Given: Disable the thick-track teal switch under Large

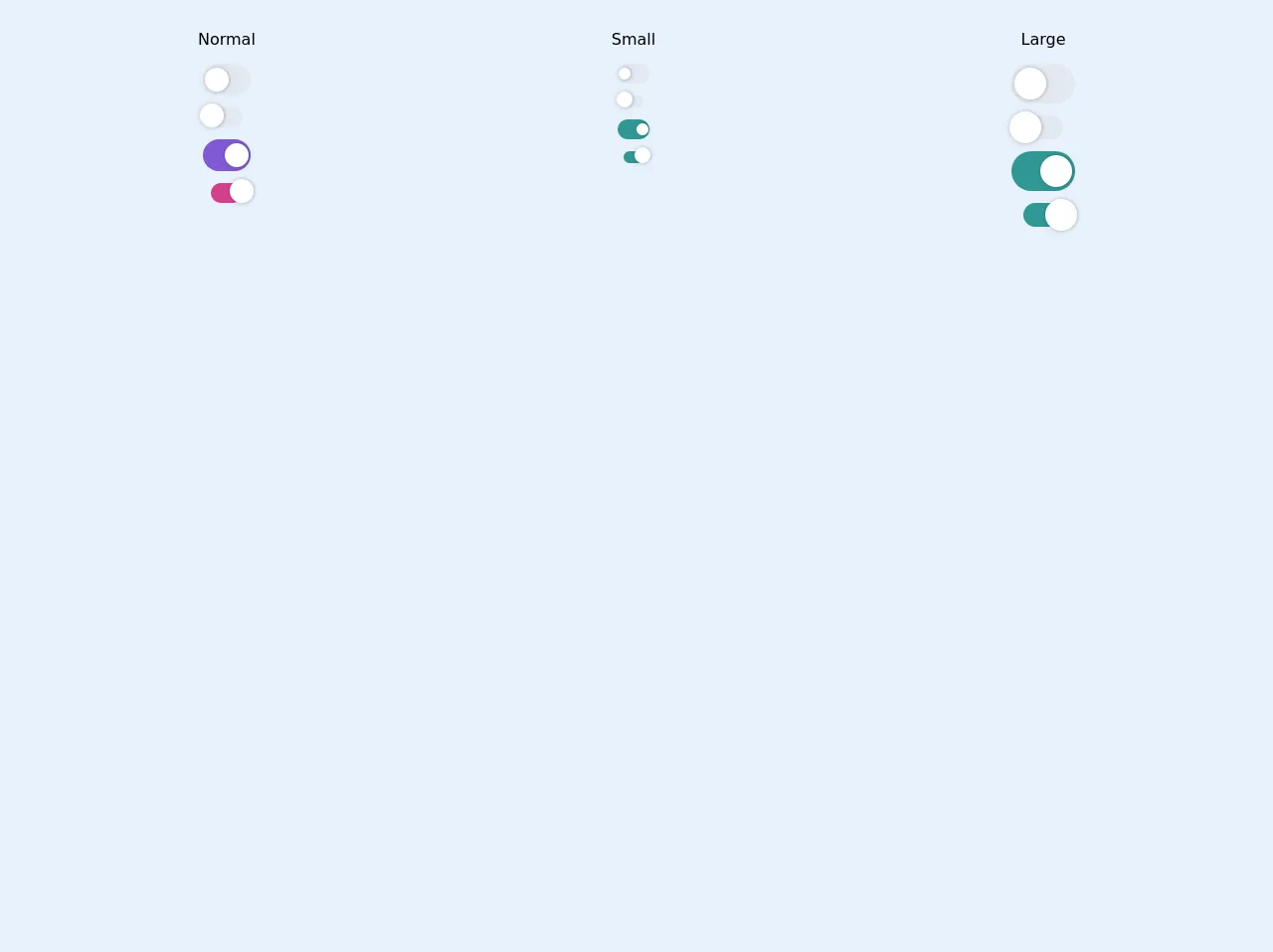Looking at the screenshot, I should pos(1043,171).
